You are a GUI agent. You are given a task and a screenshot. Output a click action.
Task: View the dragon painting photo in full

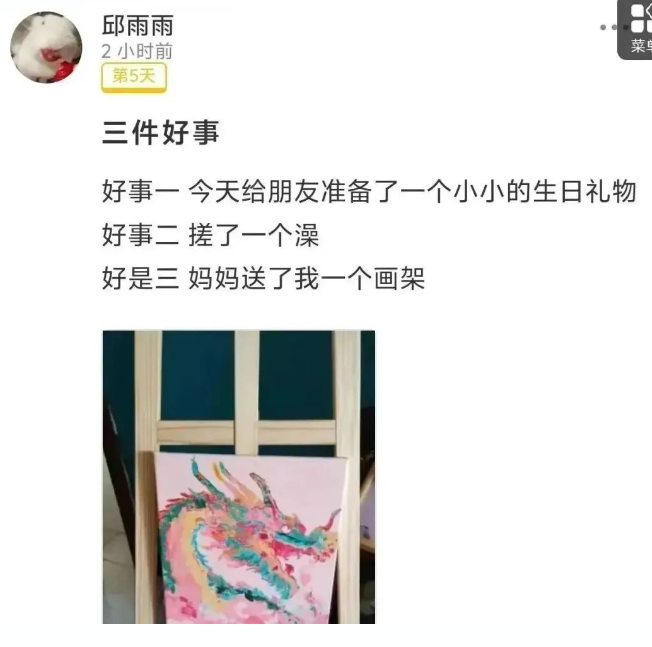coord(239,477)
